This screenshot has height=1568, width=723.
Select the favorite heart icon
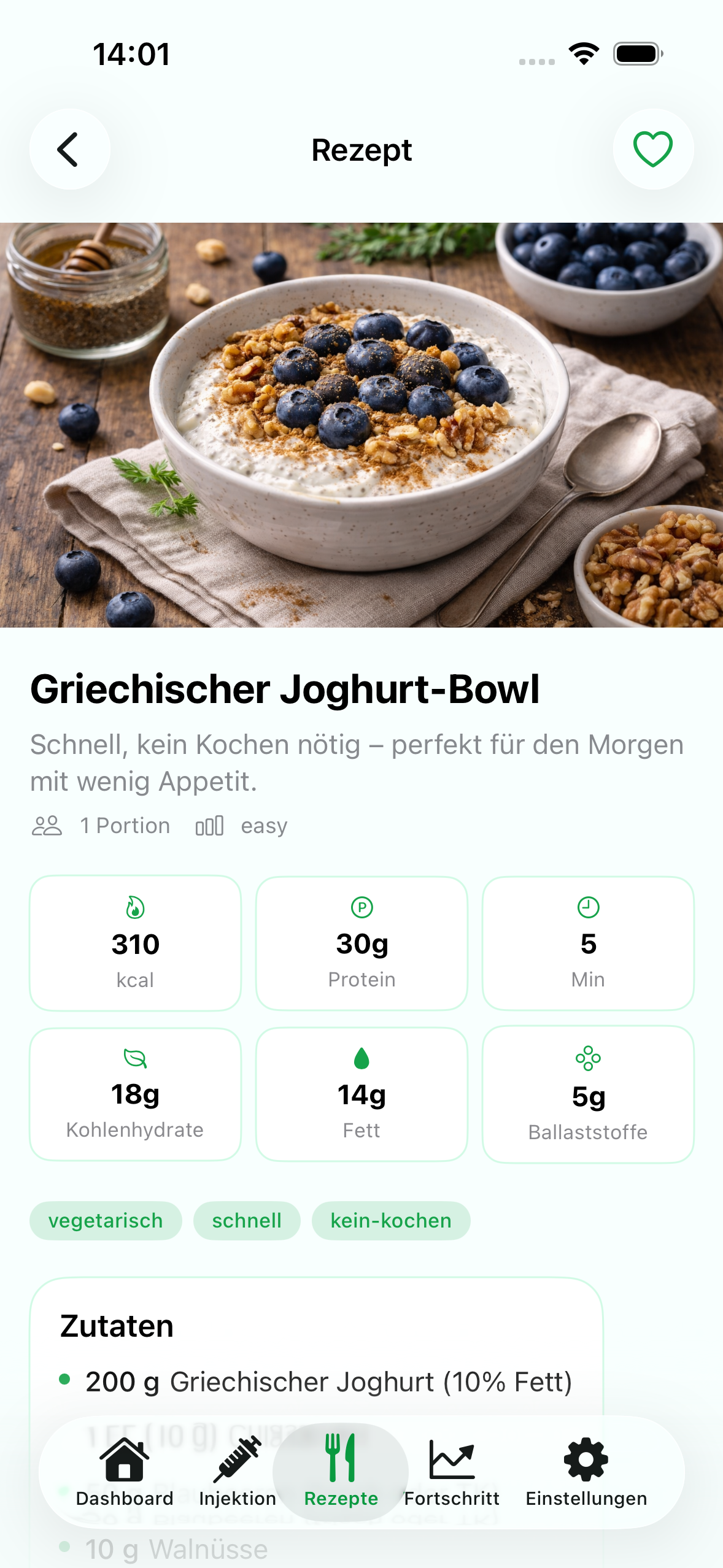652,149
